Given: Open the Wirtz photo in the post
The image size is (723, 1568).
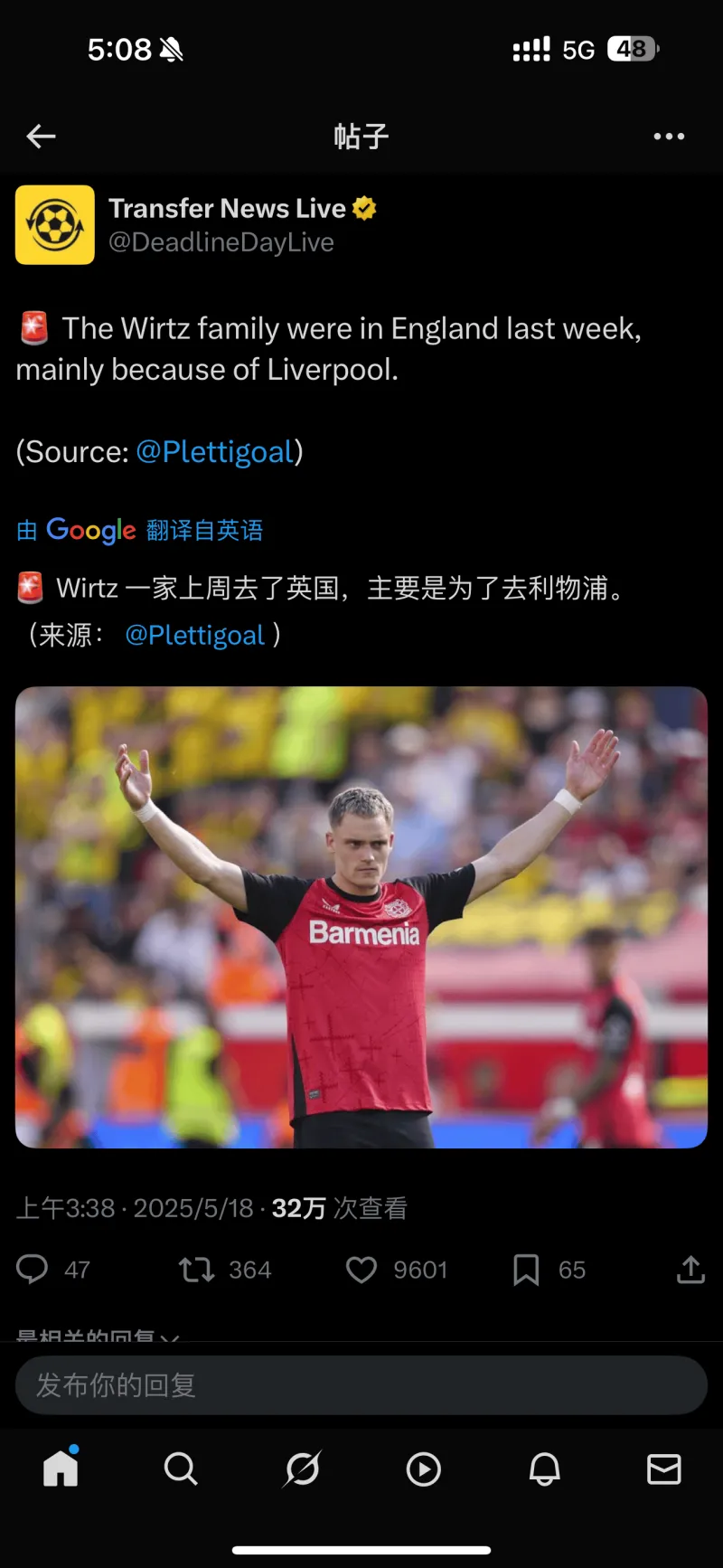Looking at the screenshot, I should (361, 917).
